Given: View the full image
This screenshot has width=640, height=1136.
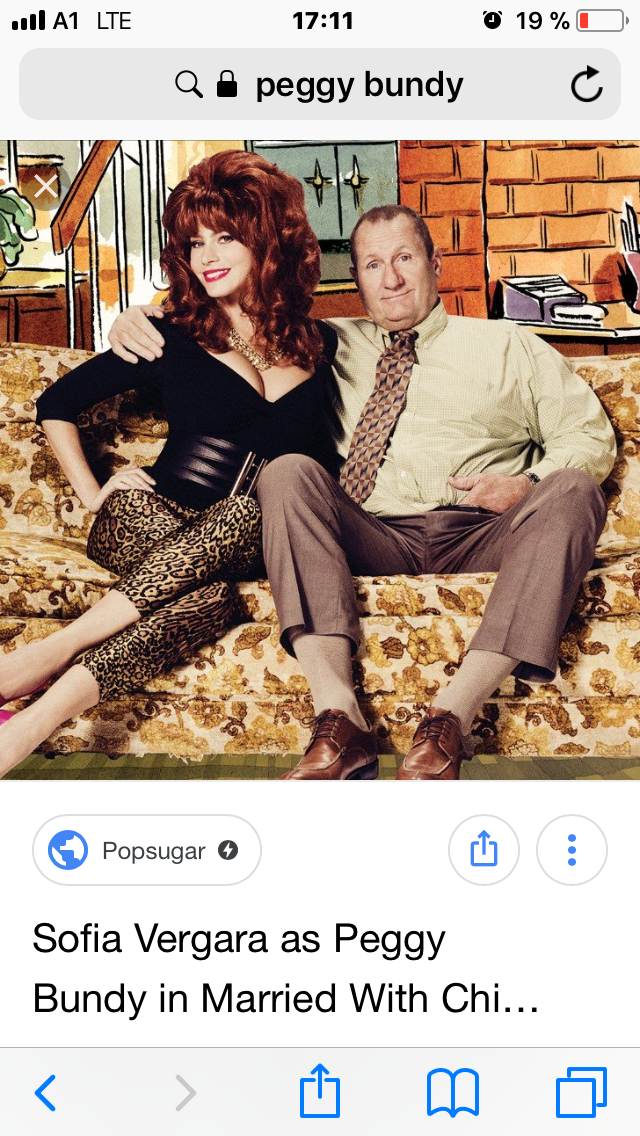Looking at the screenshot, I should click(320, 460).
